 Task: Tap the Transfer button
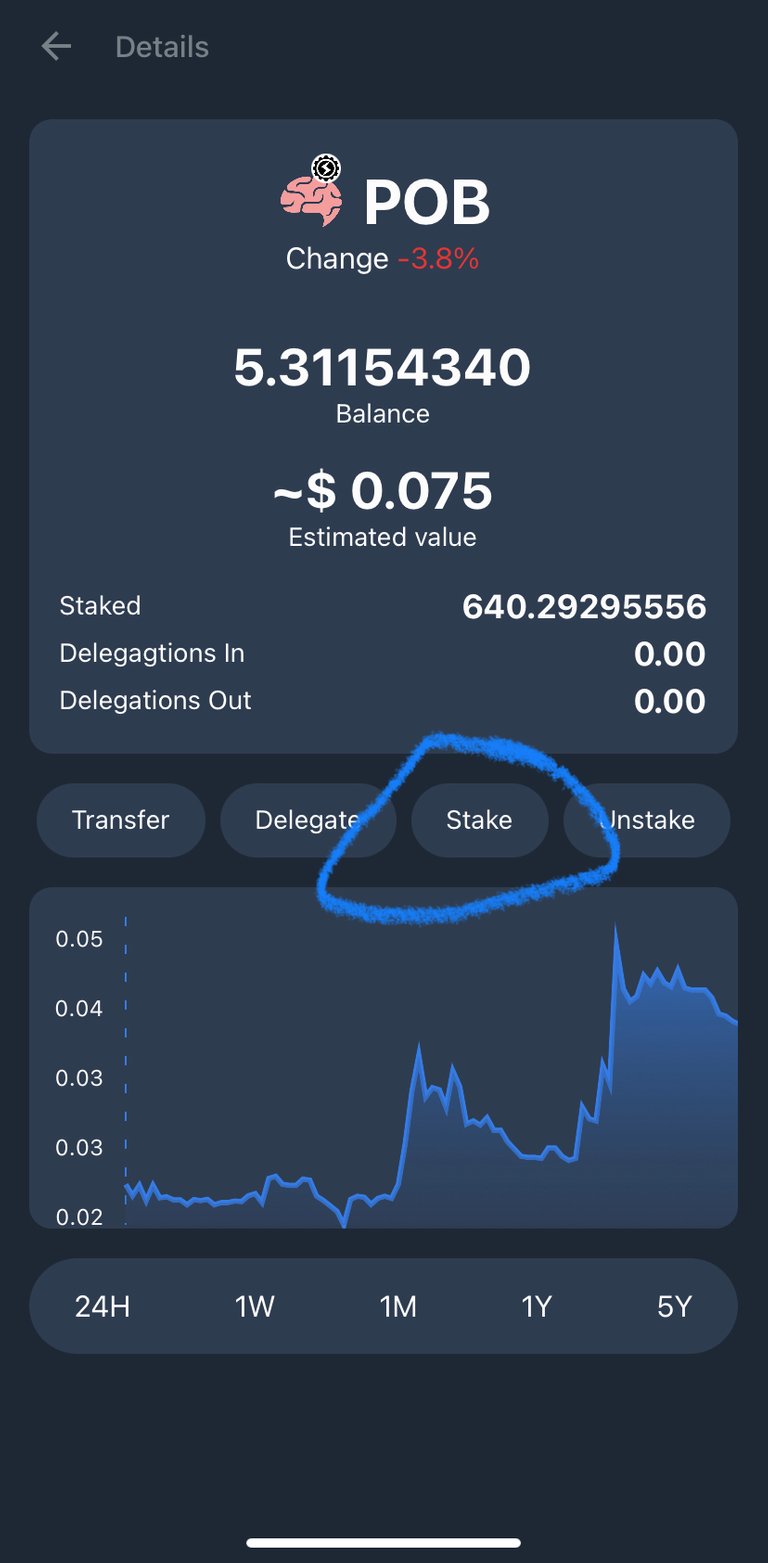pos(121,820)
